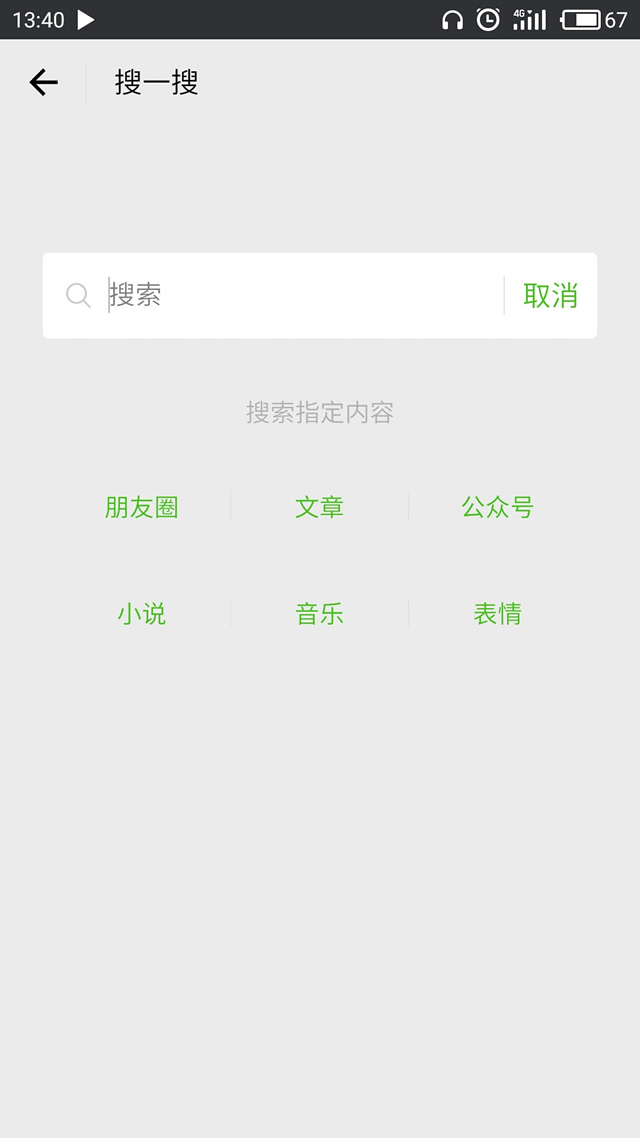Screen dimensions: 640x1138
Task: Cancel search with 取消
Action: click(x=550, y=295)
